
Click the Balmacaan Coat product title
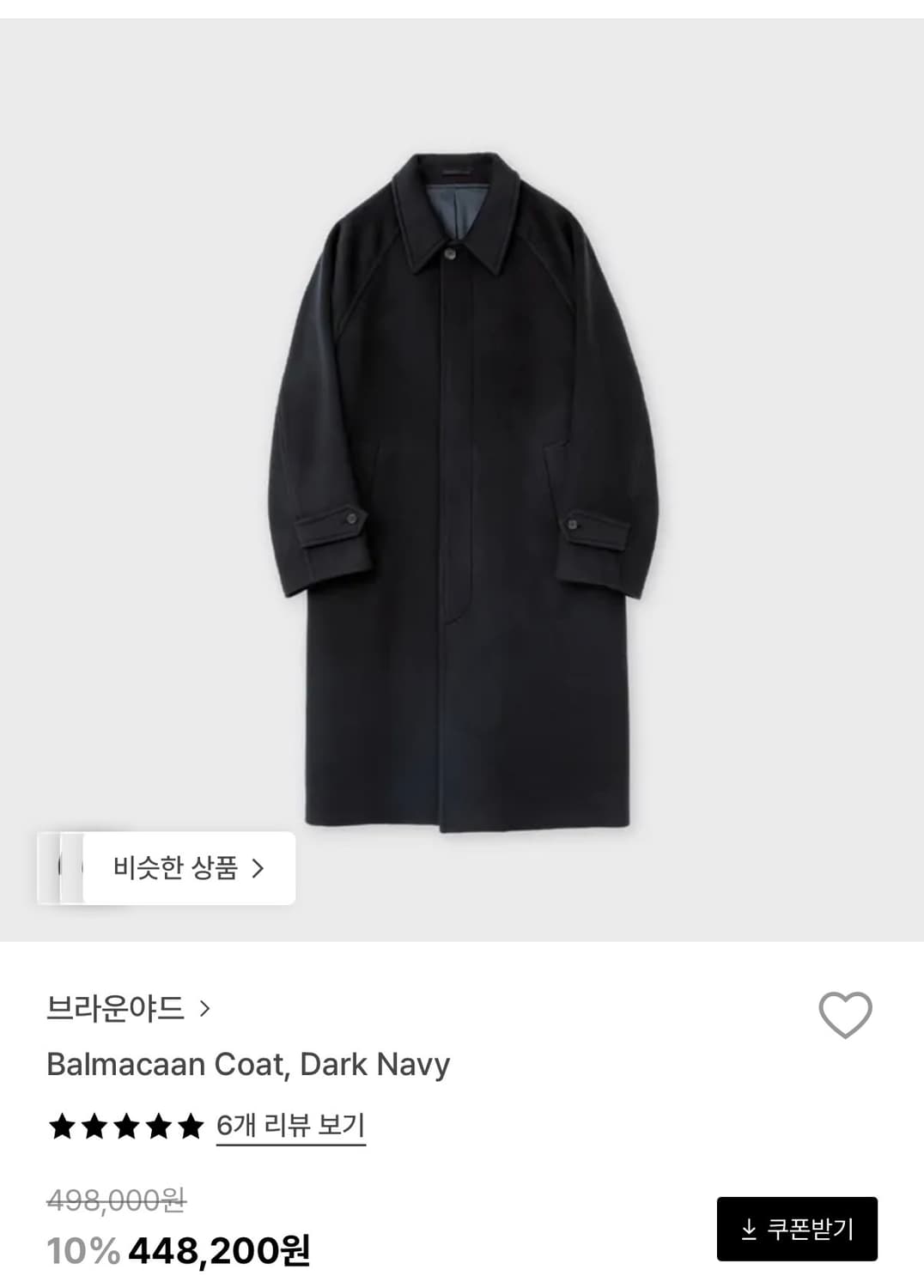[248, 1065]
